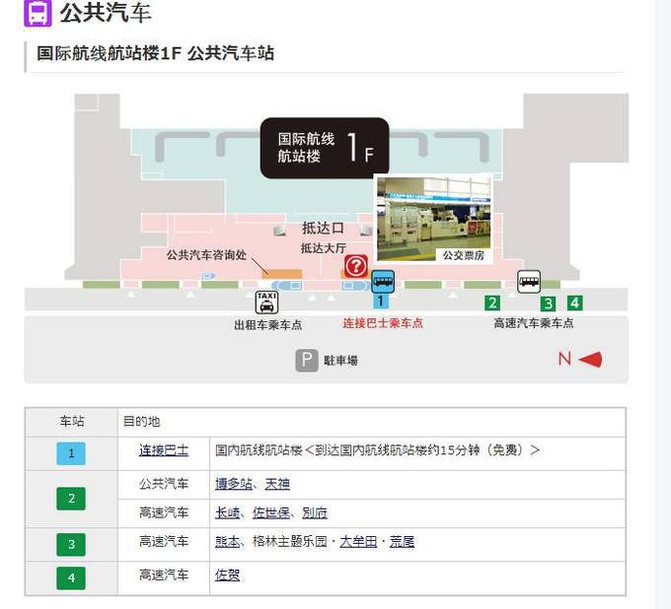Open the 荒尾 destination link

pyautogui.click(x=402, y=542)
